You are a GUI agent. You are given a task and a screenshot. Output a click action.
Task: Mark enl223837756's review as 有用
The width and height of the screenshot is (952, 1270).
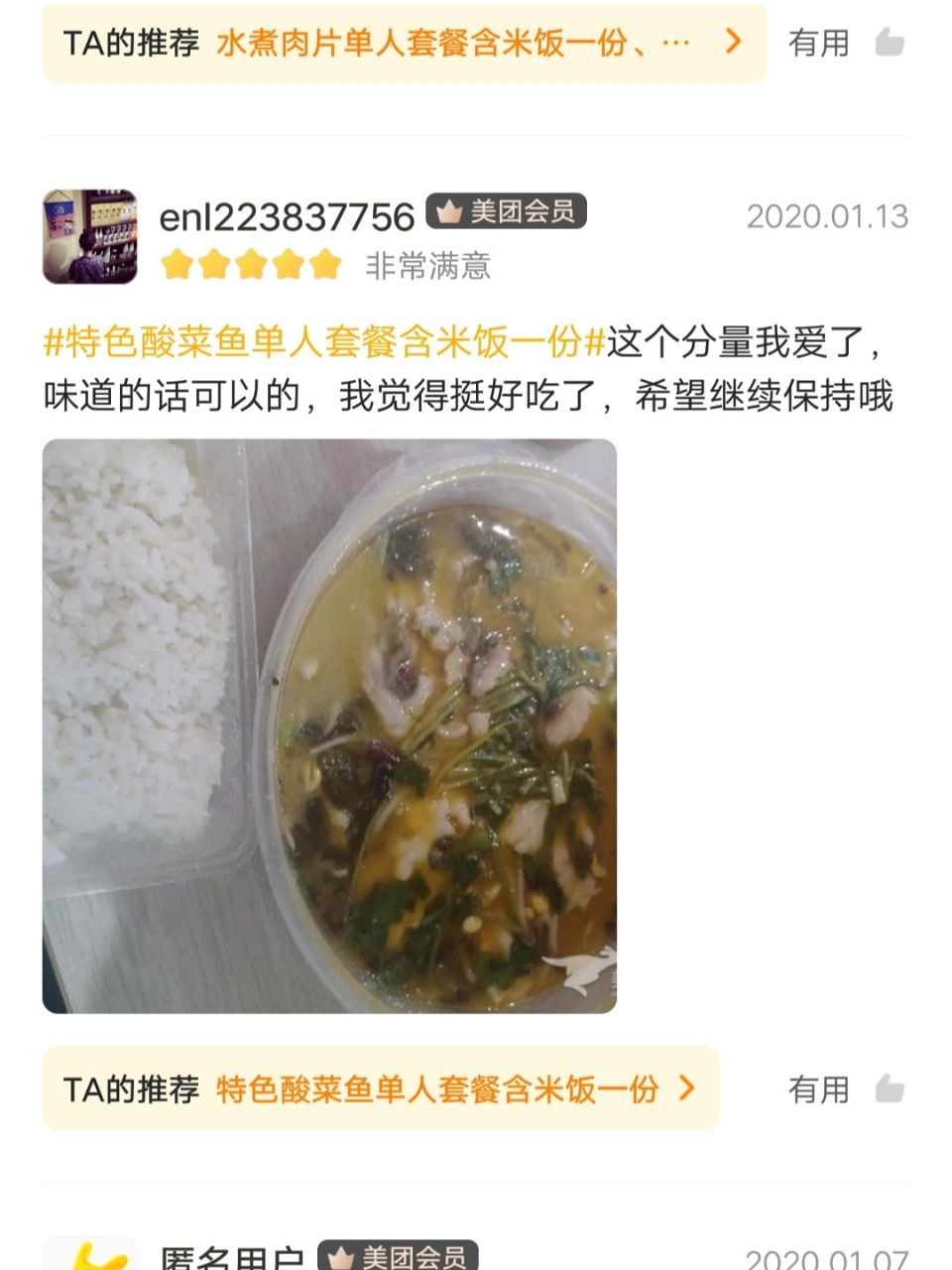click(x=846, y=1088)
